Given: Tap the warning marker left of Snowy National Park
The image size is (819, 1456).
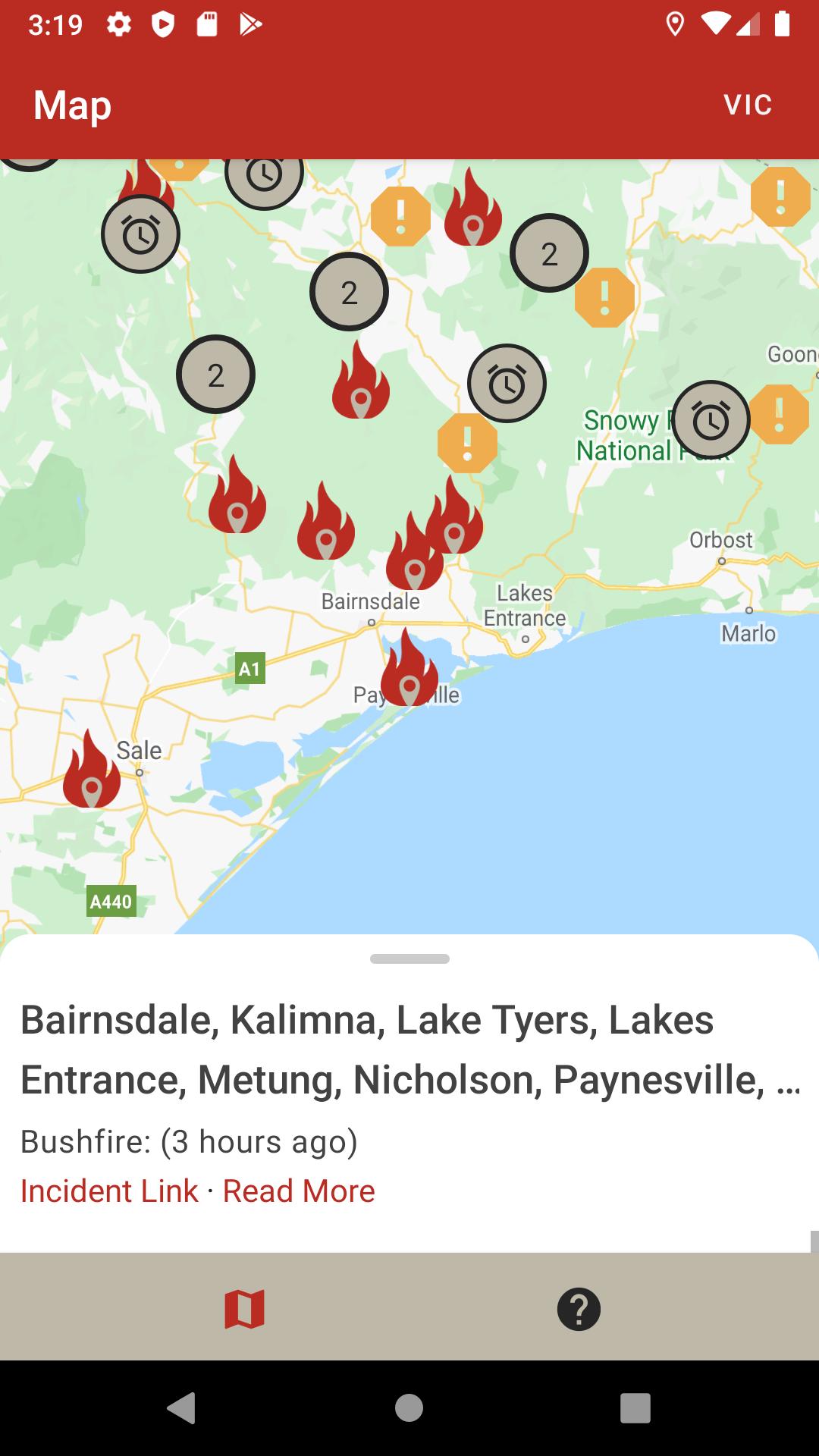Looking at the screenshot, I should 467,443.
